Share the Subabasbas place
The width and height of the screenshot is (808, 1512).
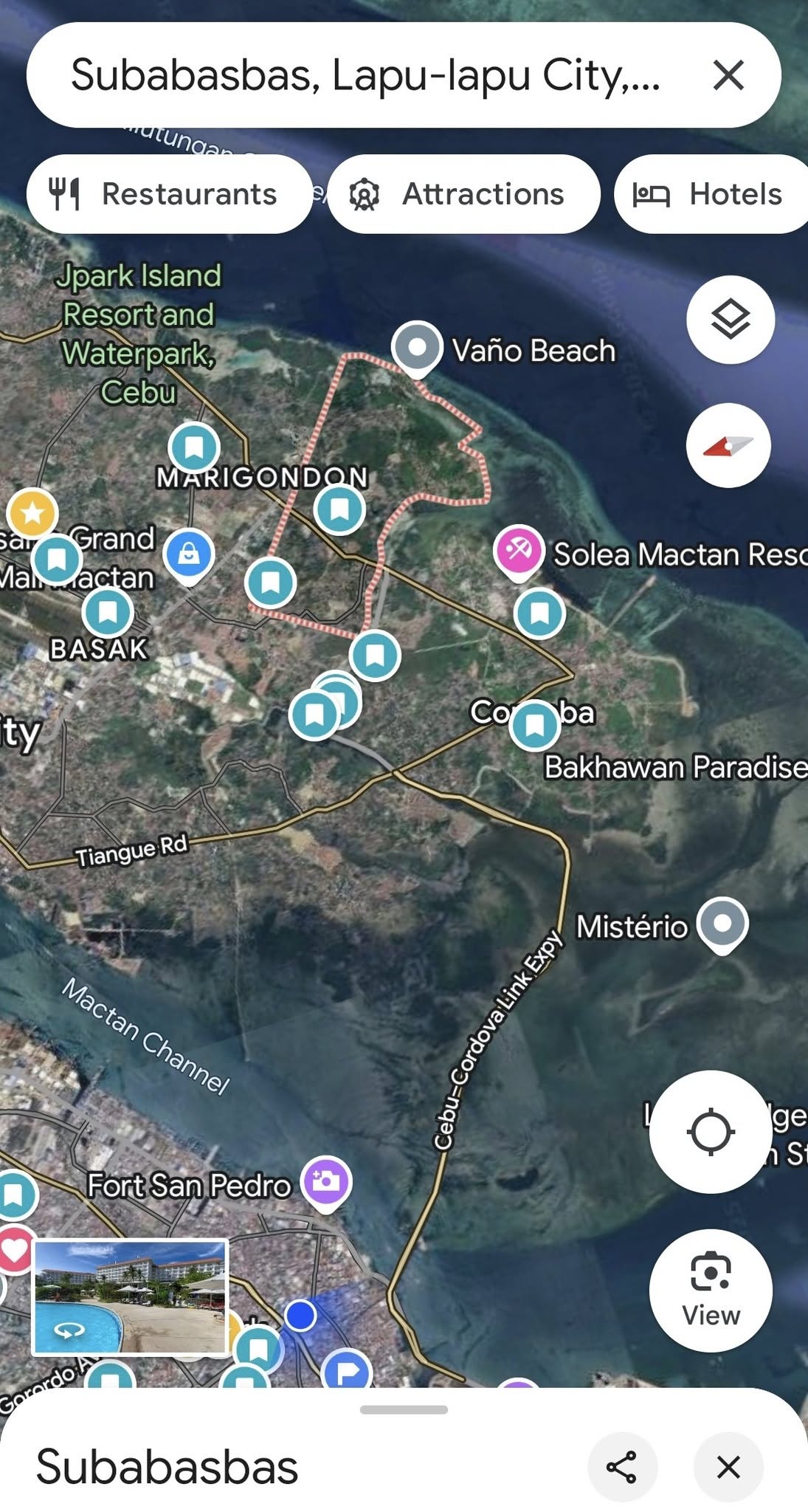[x=621, y=1467]
